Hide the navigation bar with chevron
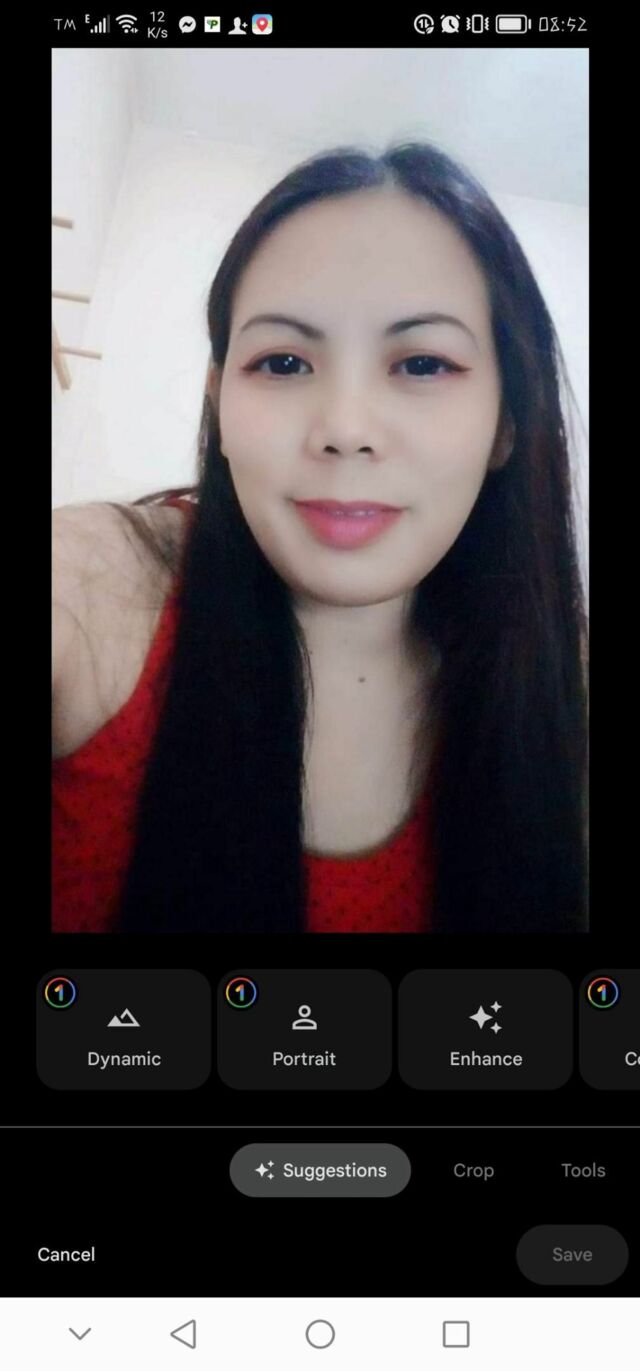This screenshot has width=640, height=1371. pyautogui.click(x=80, y=1333)
